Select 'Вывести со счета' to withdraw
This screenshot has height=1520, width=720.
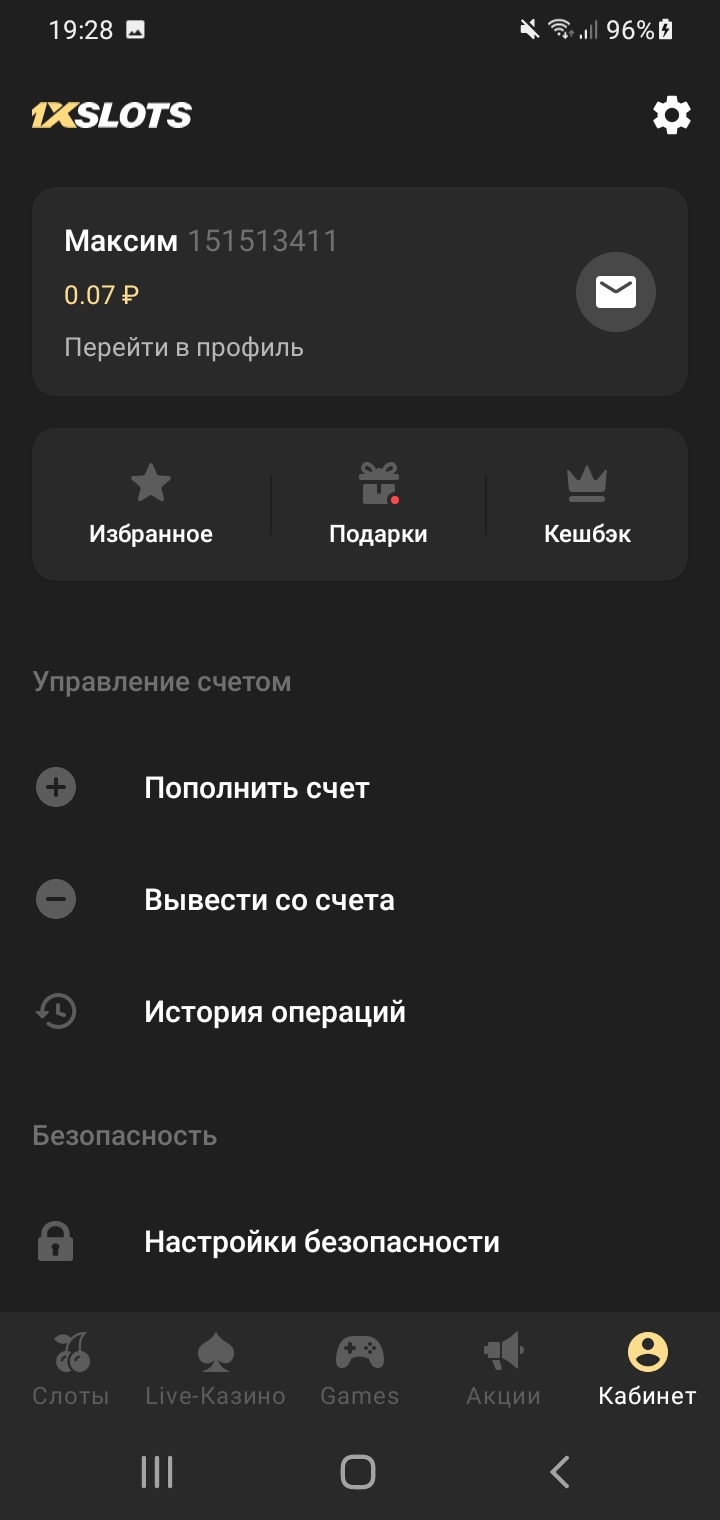(269, 900)
